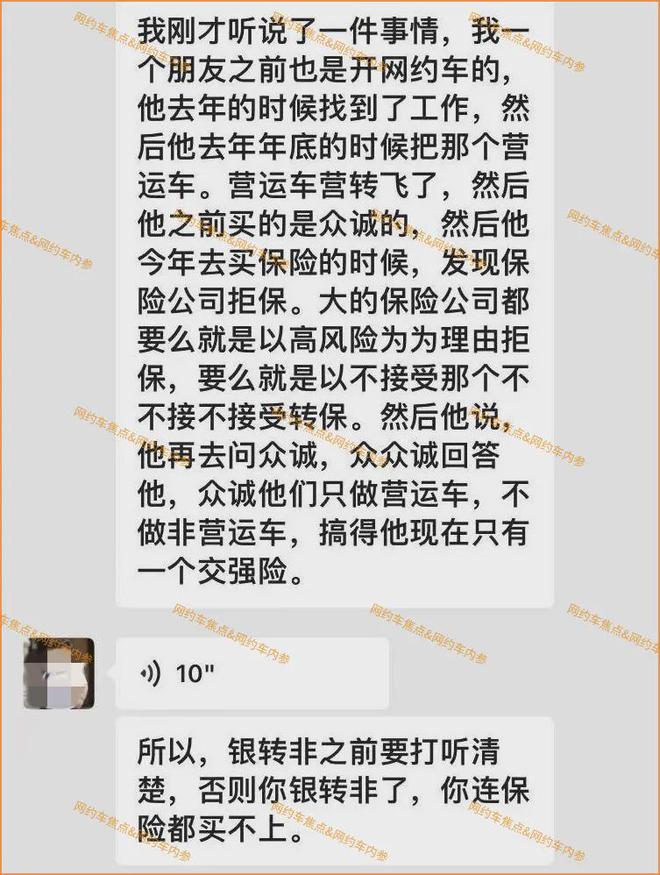Open the sender's blurred profile avatar
This screenshot has width=660, height=875.
59,673
